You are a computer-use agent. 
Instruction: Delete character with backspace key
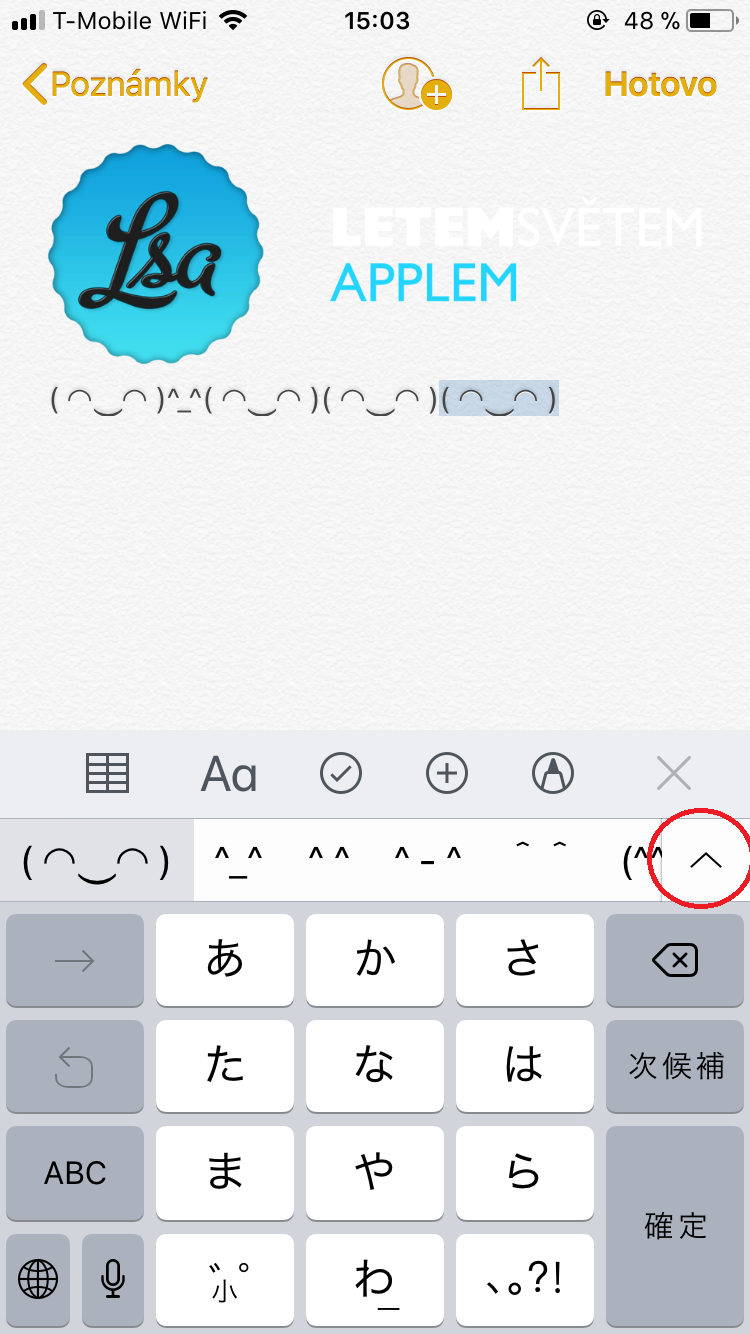(674, 961)
